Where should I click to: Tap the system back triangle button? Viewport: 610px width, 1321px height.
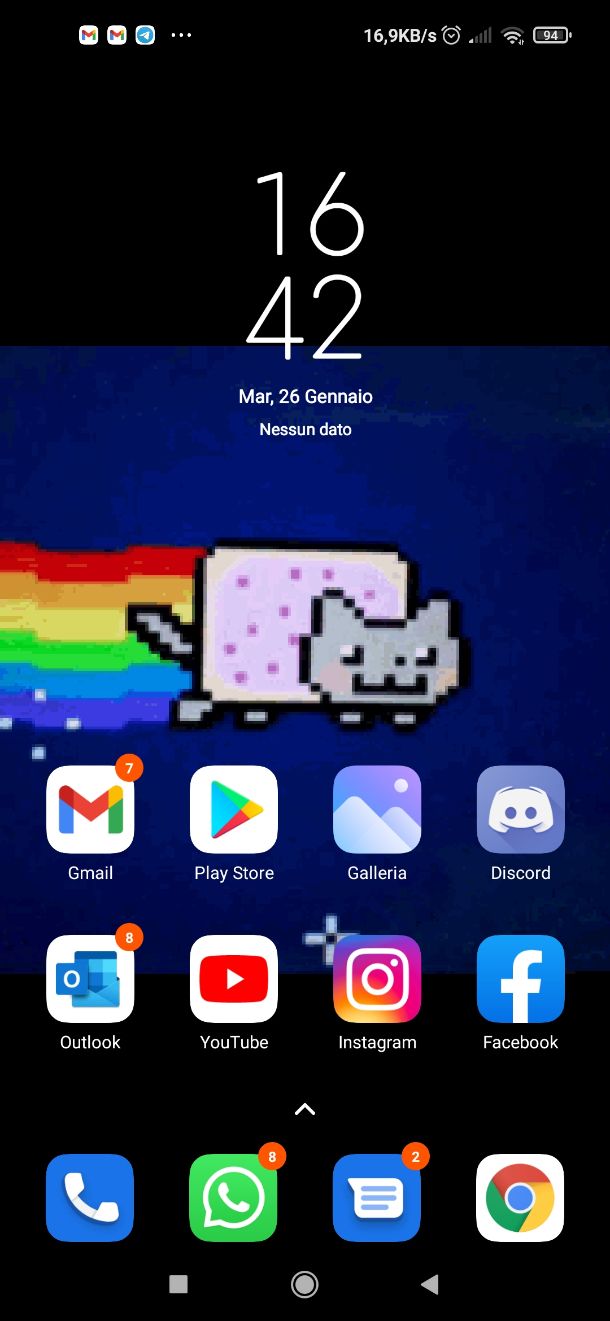click(x=430, y=1285)
